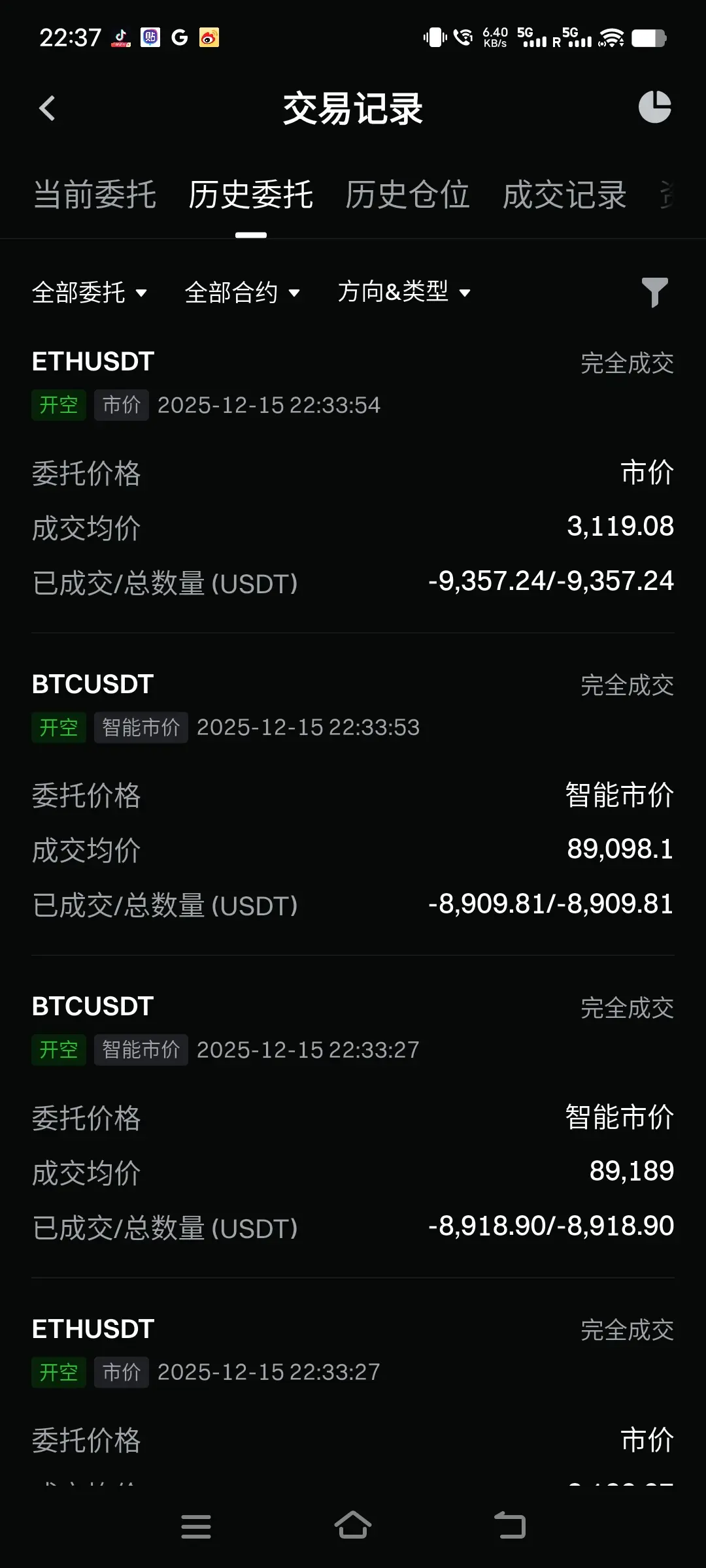Image resolution: width=706 pixels, height=1568 pixels.
Task: Select the 历史委托 tab
Action: (x=251, y=195)
